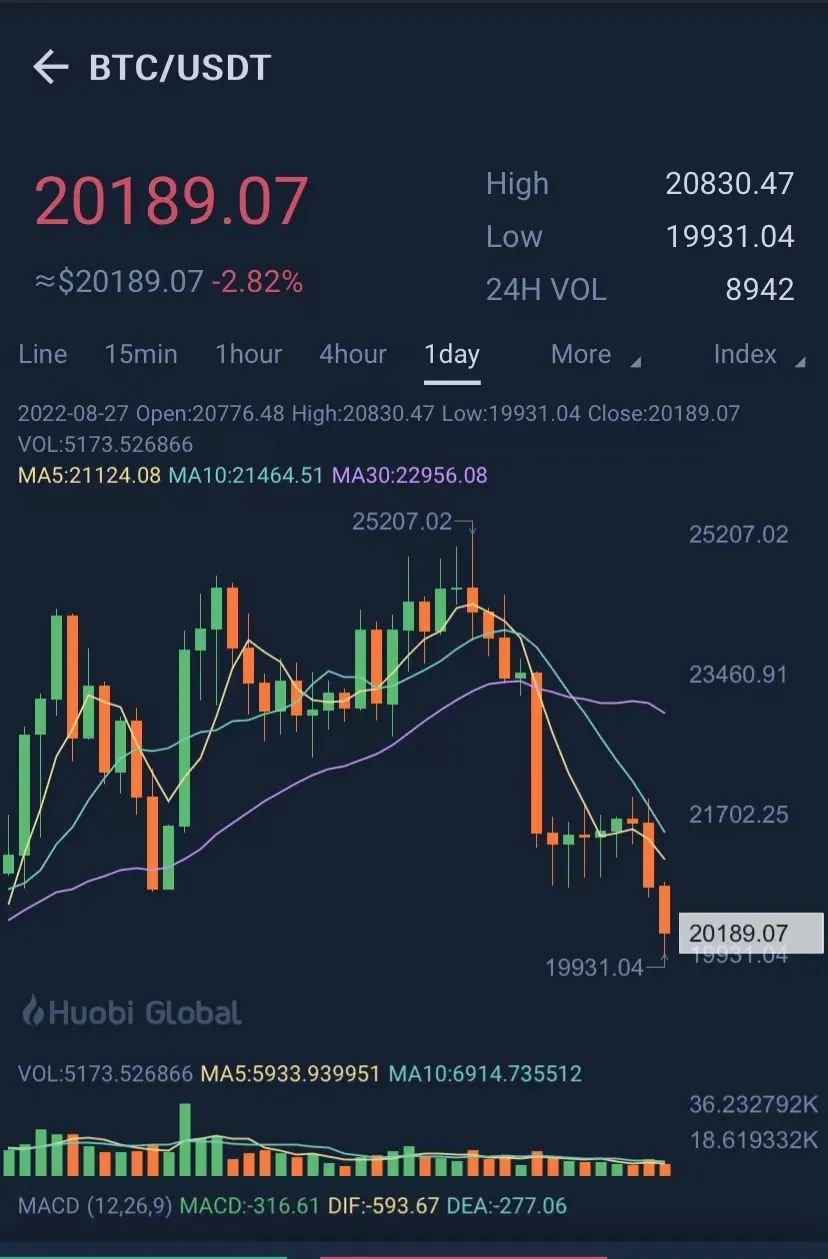Switch the chart to 15min timeframe
828x1259 pixels.
(140, 354)
